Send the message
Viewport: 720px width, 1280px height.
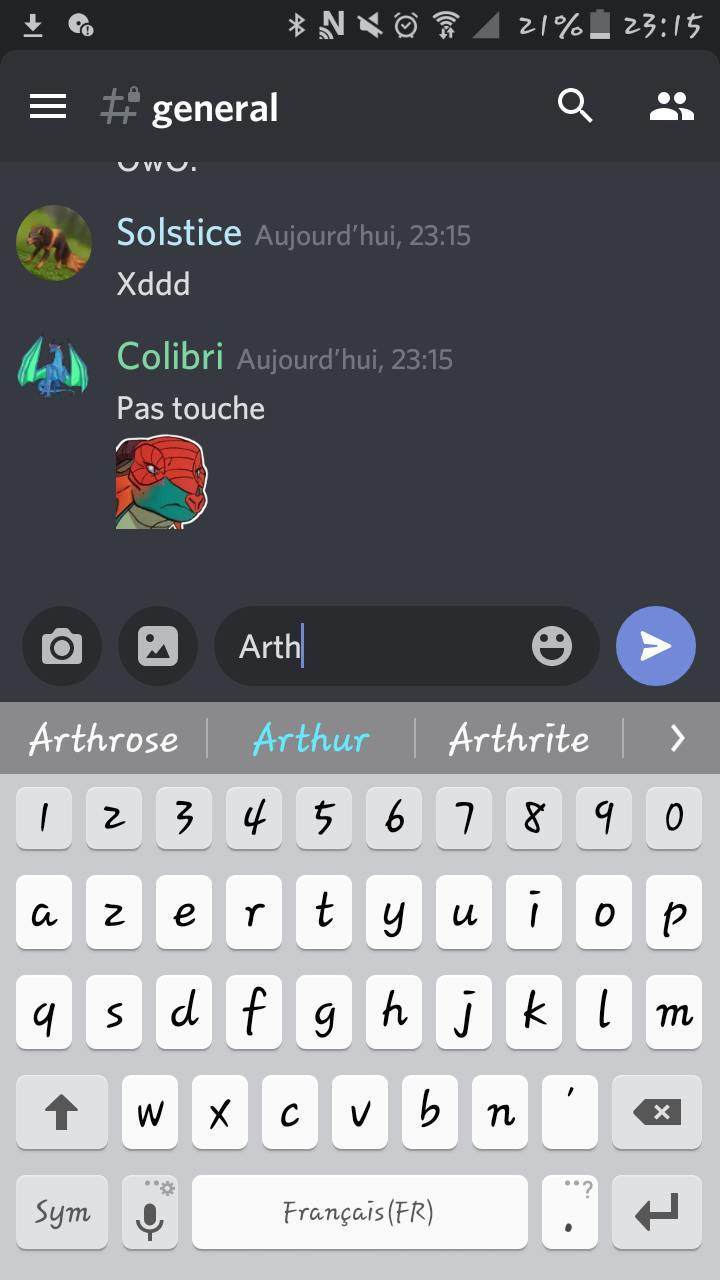coord(656,646)
